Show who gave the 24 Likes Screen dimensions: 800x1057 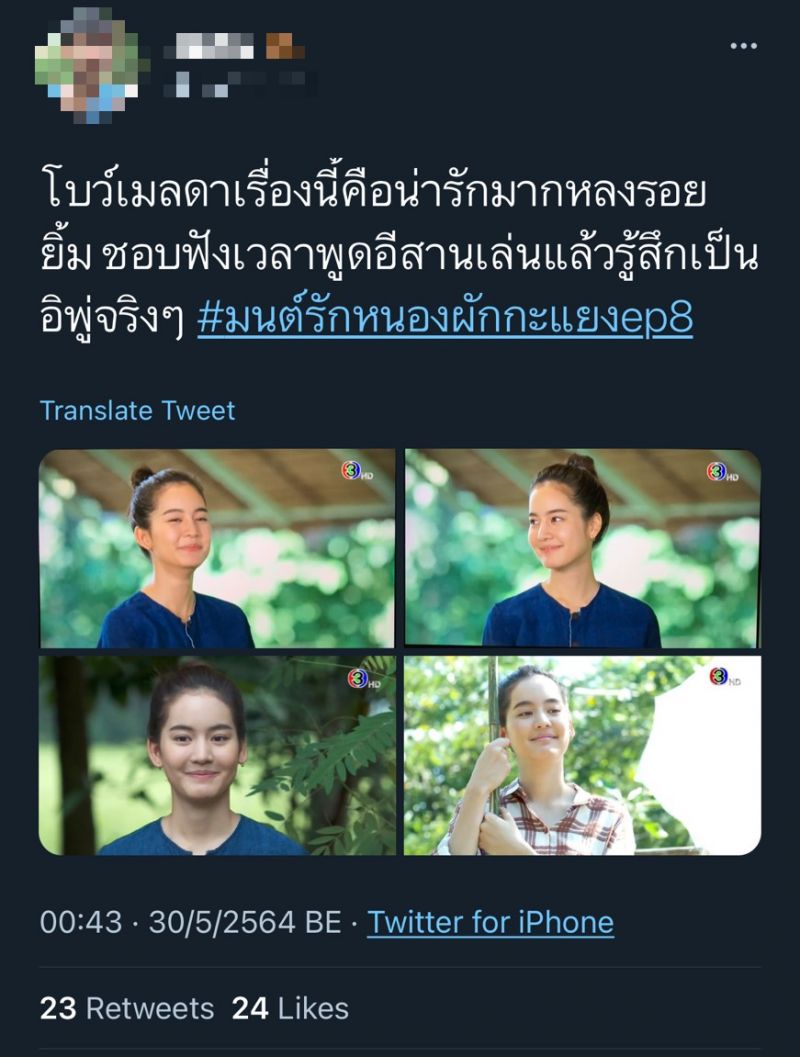click(x=290, y=1009)
